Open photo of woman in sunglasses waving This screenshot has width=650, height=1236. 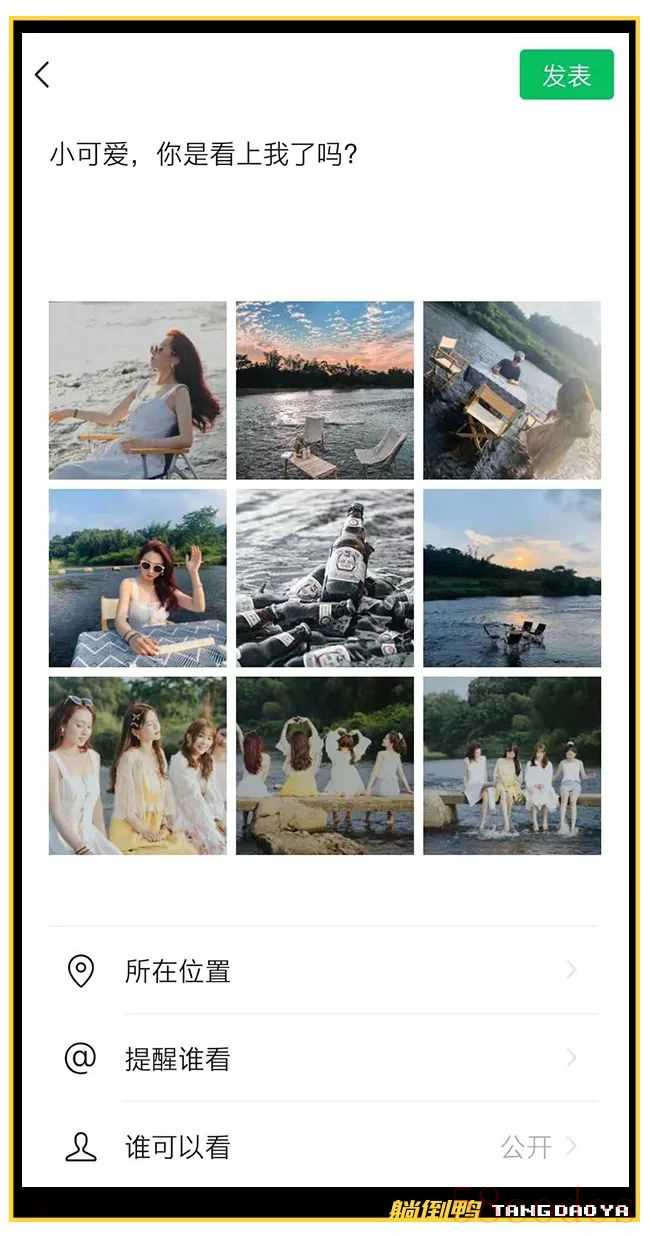click(x=138, y=578)
